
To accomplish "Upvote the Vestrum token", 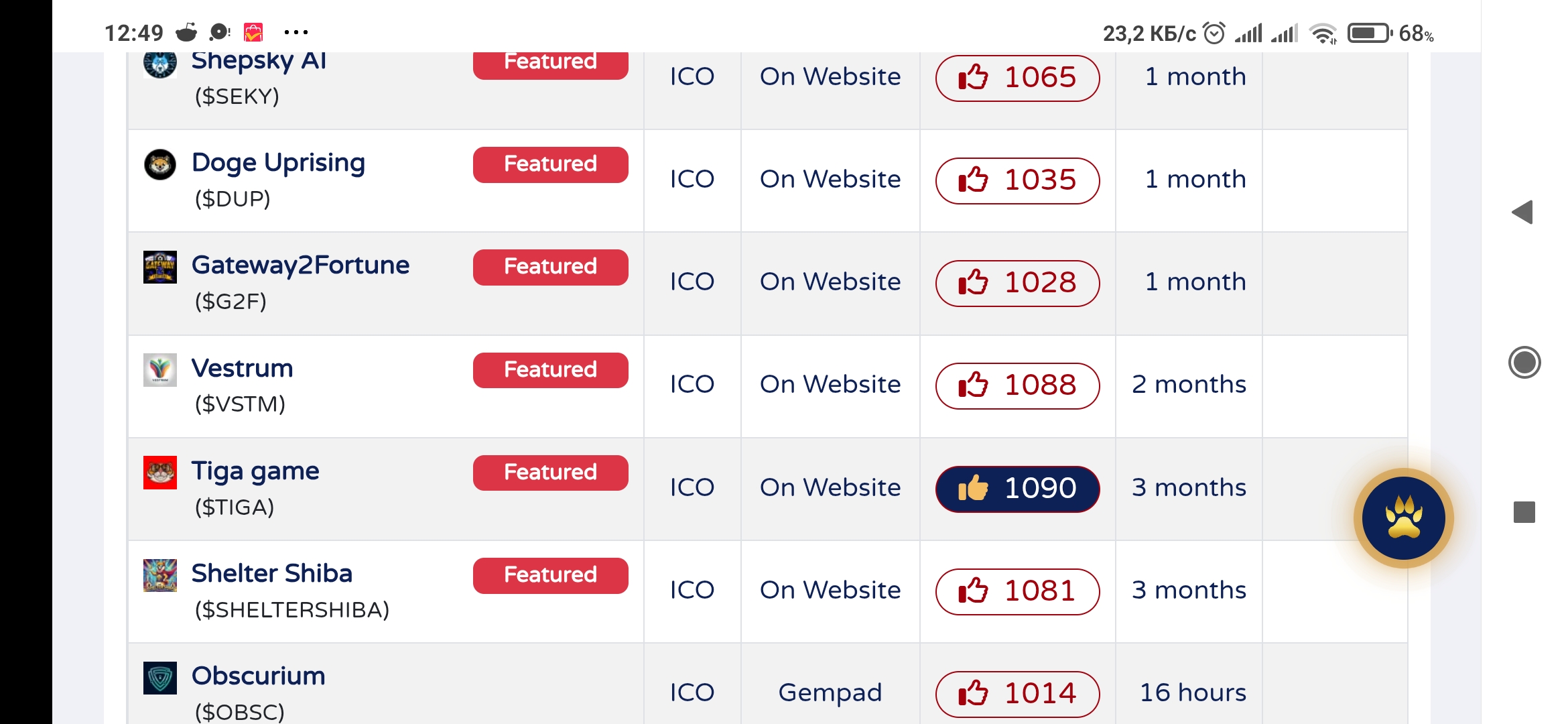I will tap(1017, 385).
